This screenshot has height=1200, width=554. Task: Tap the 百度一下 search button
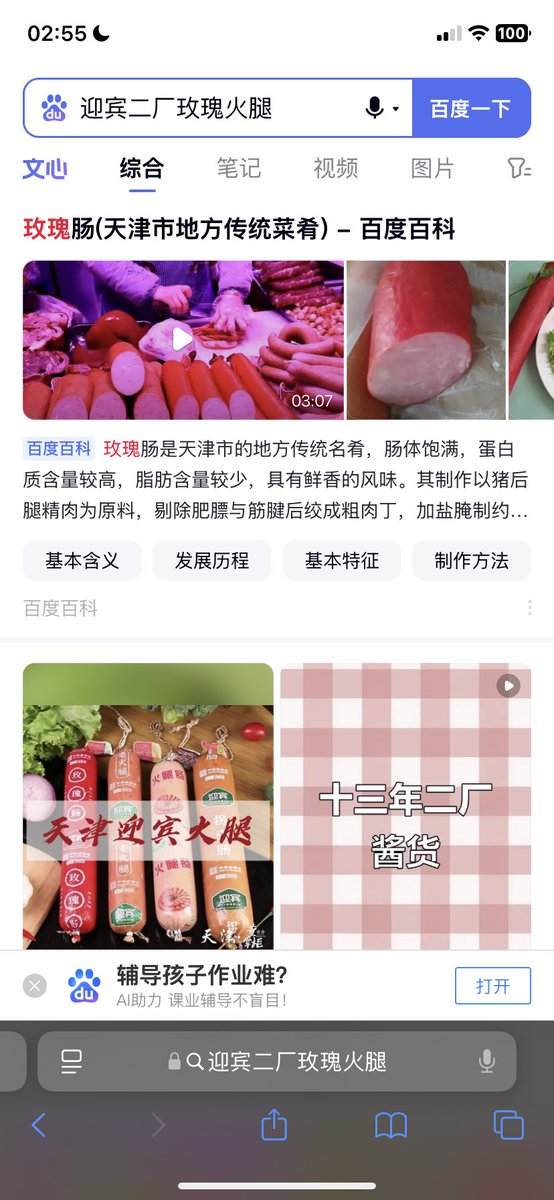pos(471,108)
